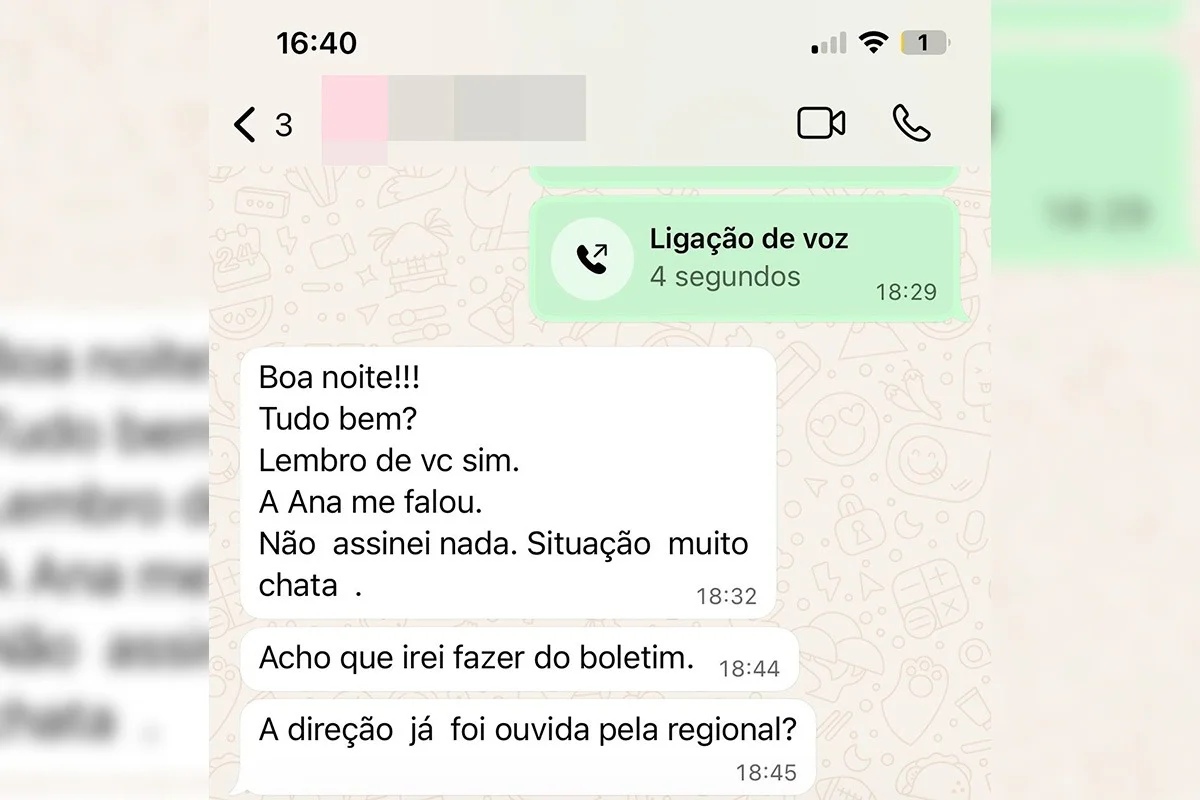Start a video call with this contact
The width and height of the screenshot is (1200, 800).
click(x=821, y=124)
